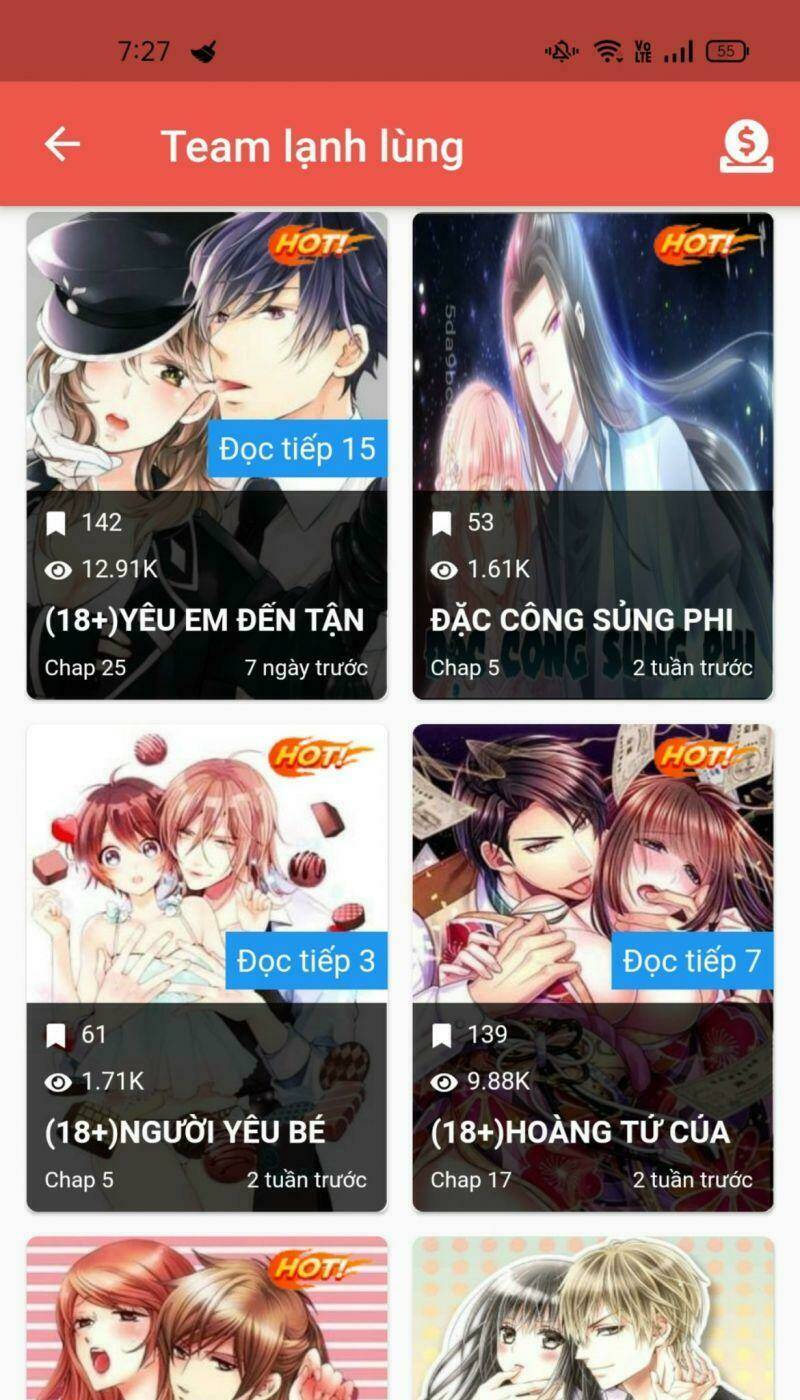Click the eye icon showing 1.61K views
Viewport: 800px width, 1400px height.
[x=446, y=571]
